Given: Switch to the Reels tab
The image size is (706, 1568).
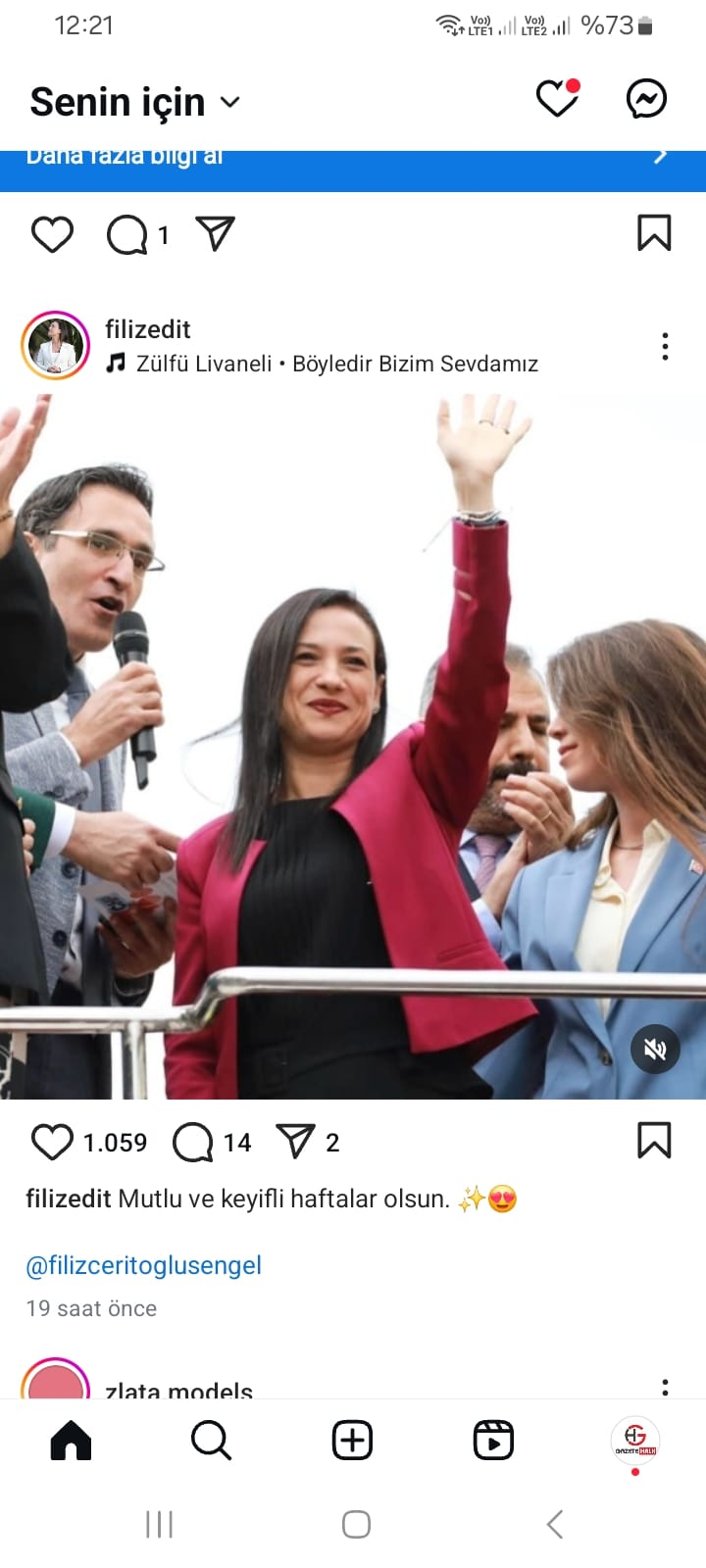Looking at the screenshot, I should click(x=493, y=1441).
